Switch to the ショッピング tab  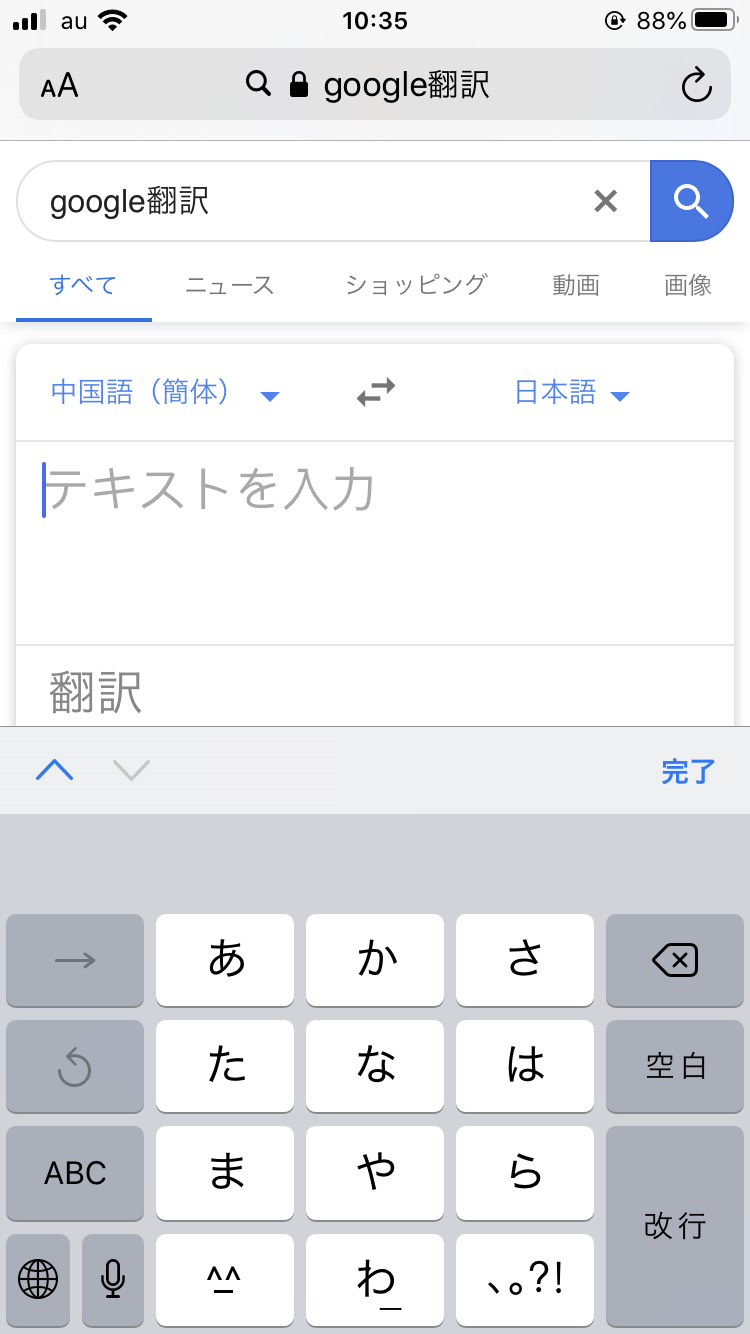(x=416, y=285)
